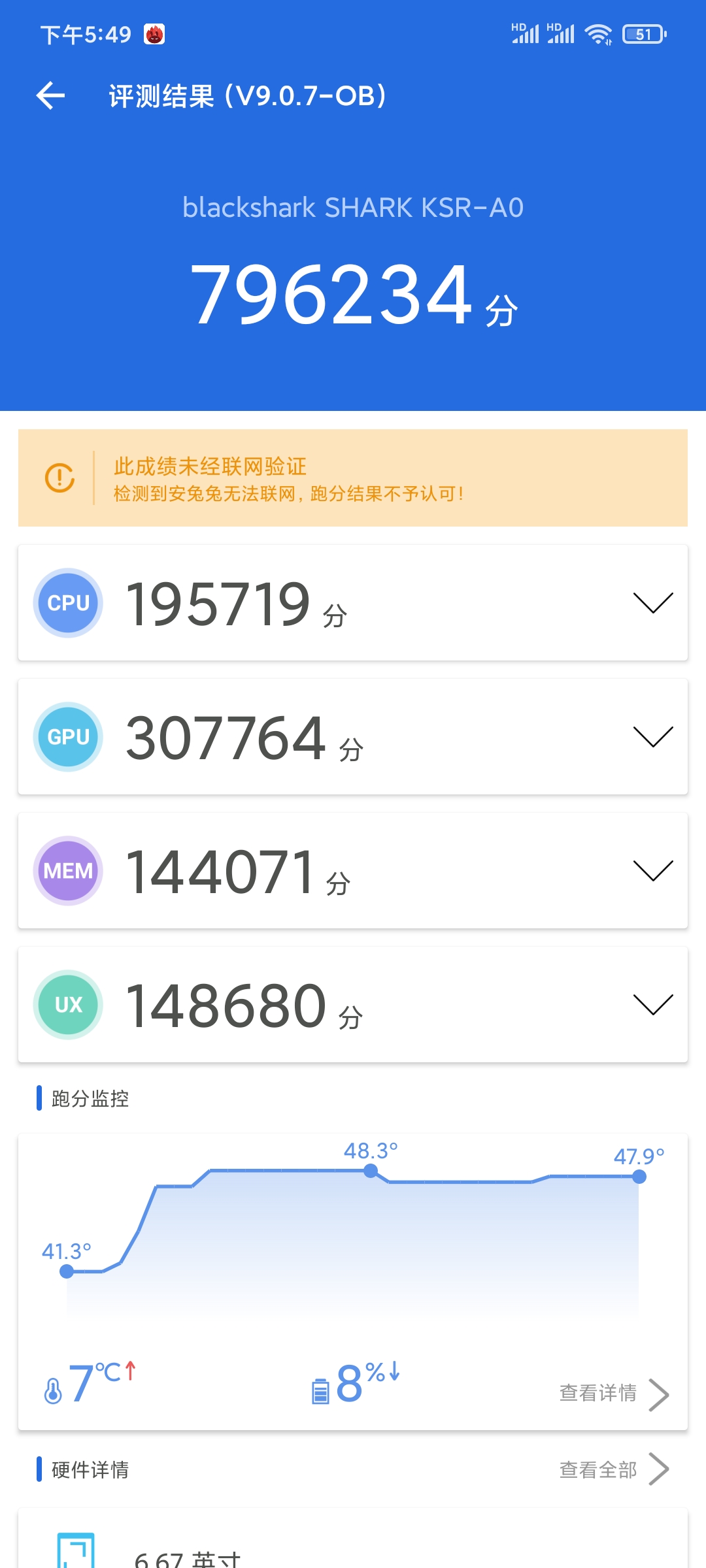Tap the unverified score warning banner
706x1568 pixels.
[x=353, y=478]
